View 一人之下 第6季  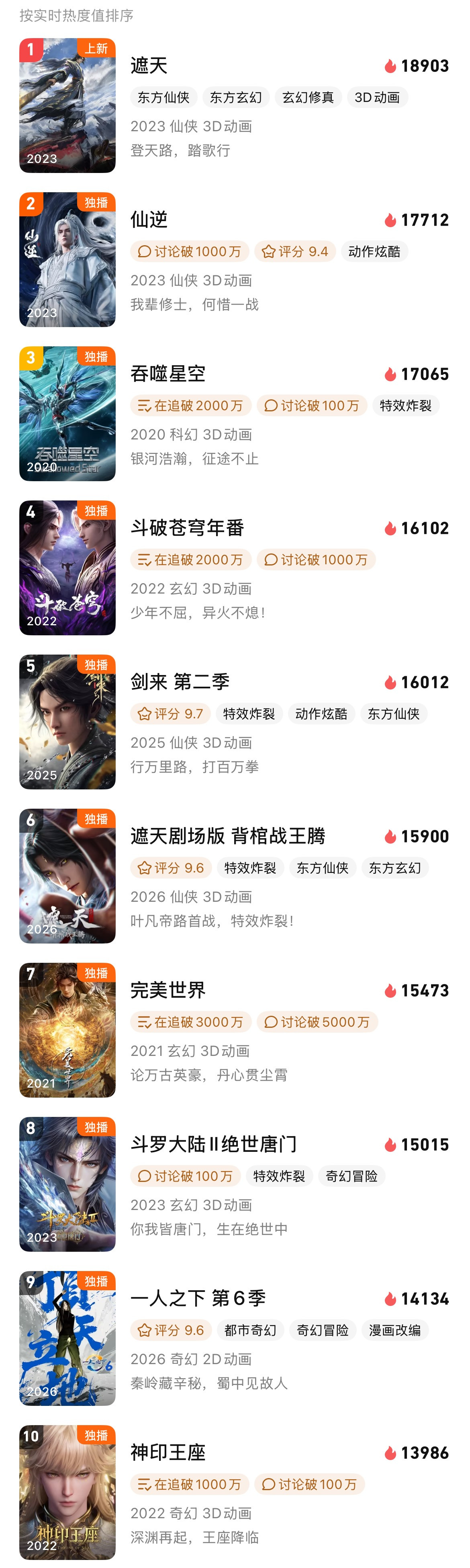235,1337
